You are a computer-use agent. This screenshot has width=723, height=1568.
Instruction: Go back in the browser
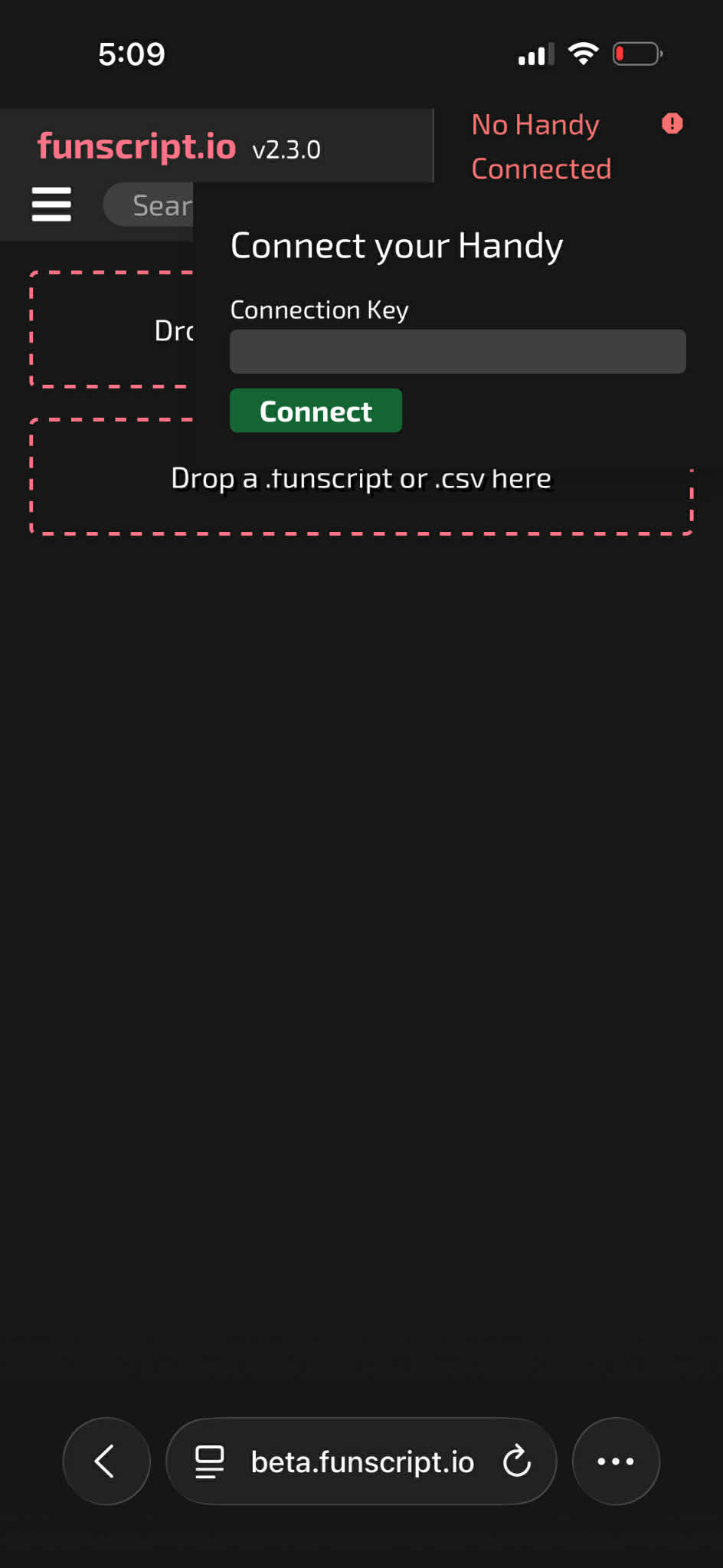[106, 1461]
